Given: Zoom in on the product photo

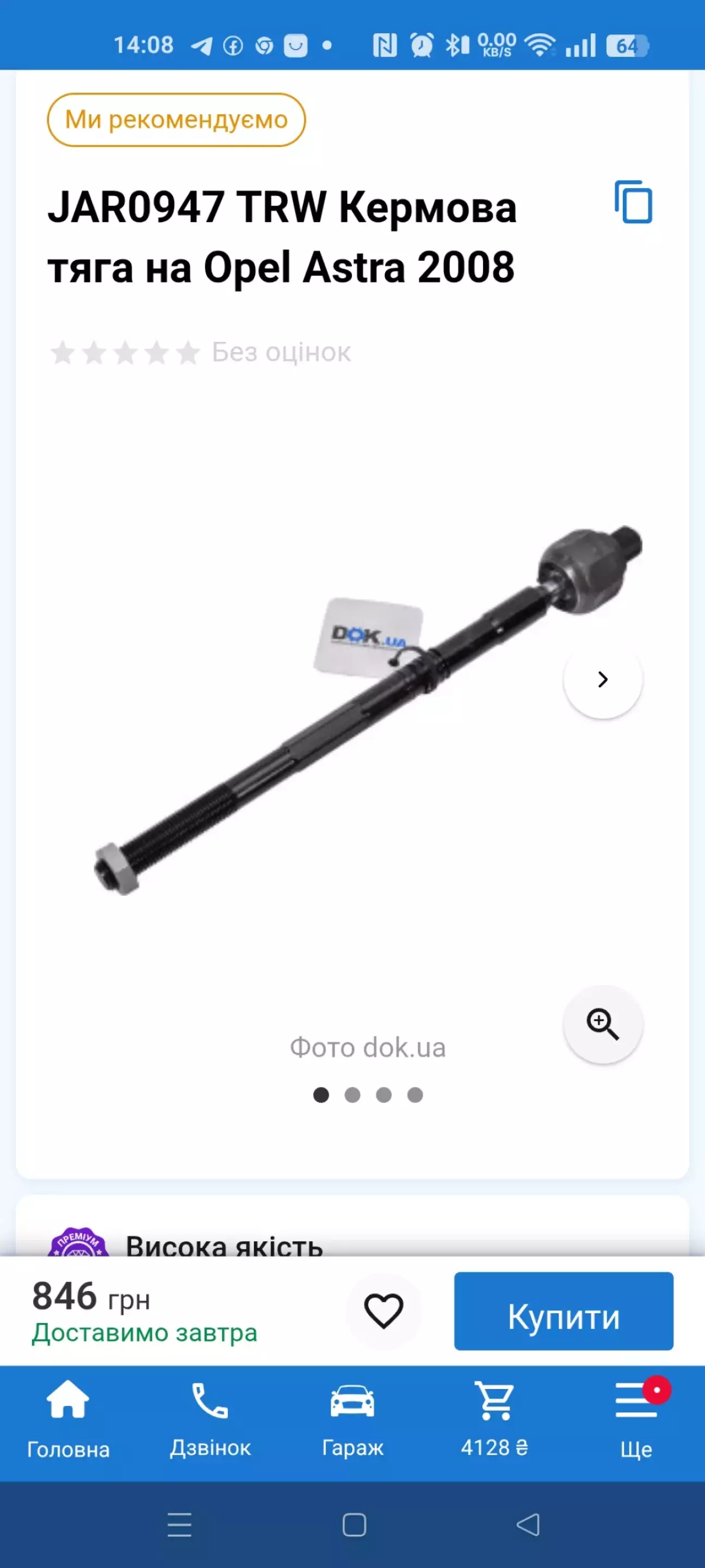Looking at the screenshot, I should click(602, 1024).
